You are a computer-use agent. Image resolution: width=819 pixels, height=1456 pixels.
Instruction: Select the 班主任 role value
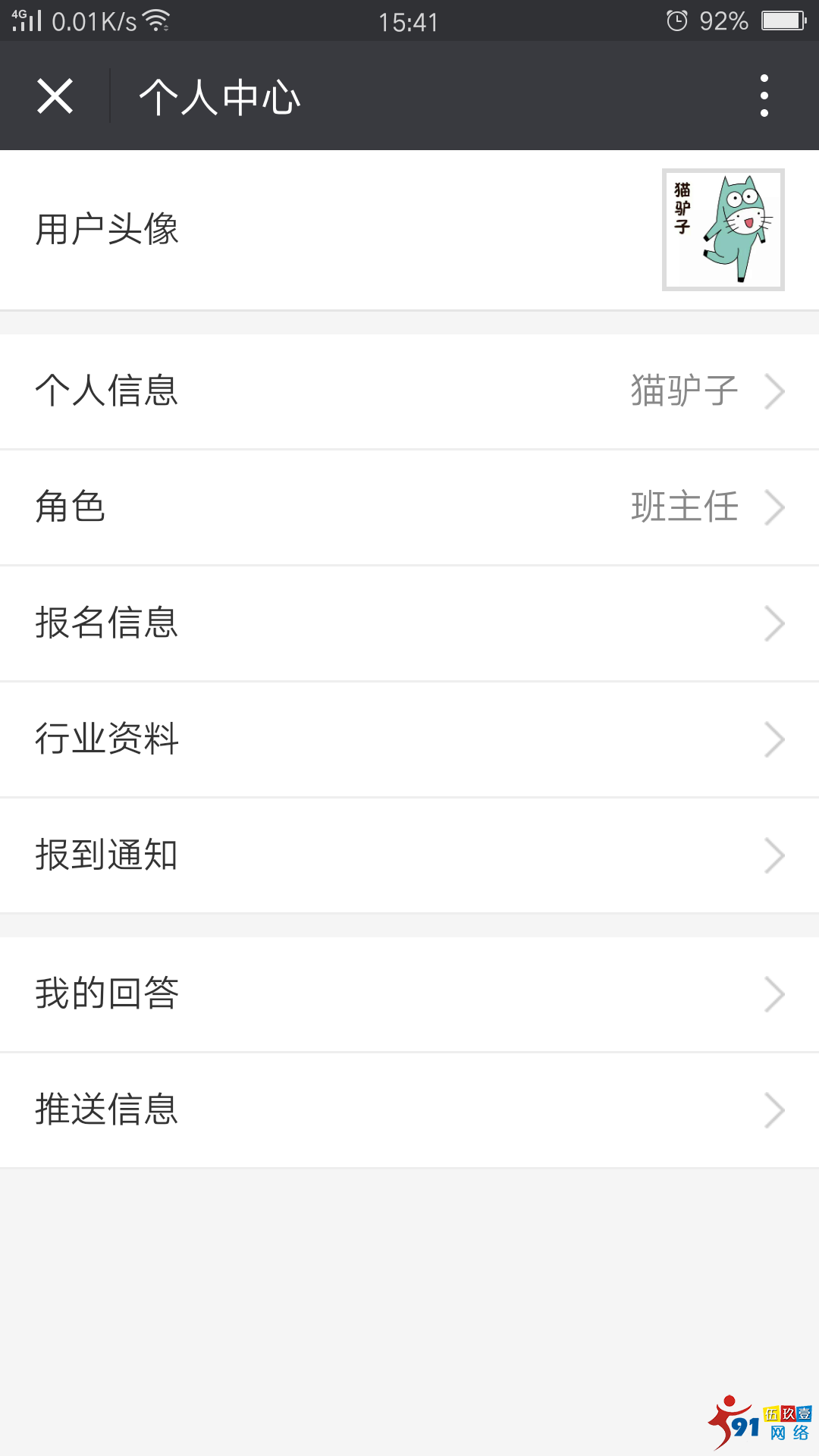[685, 507]
